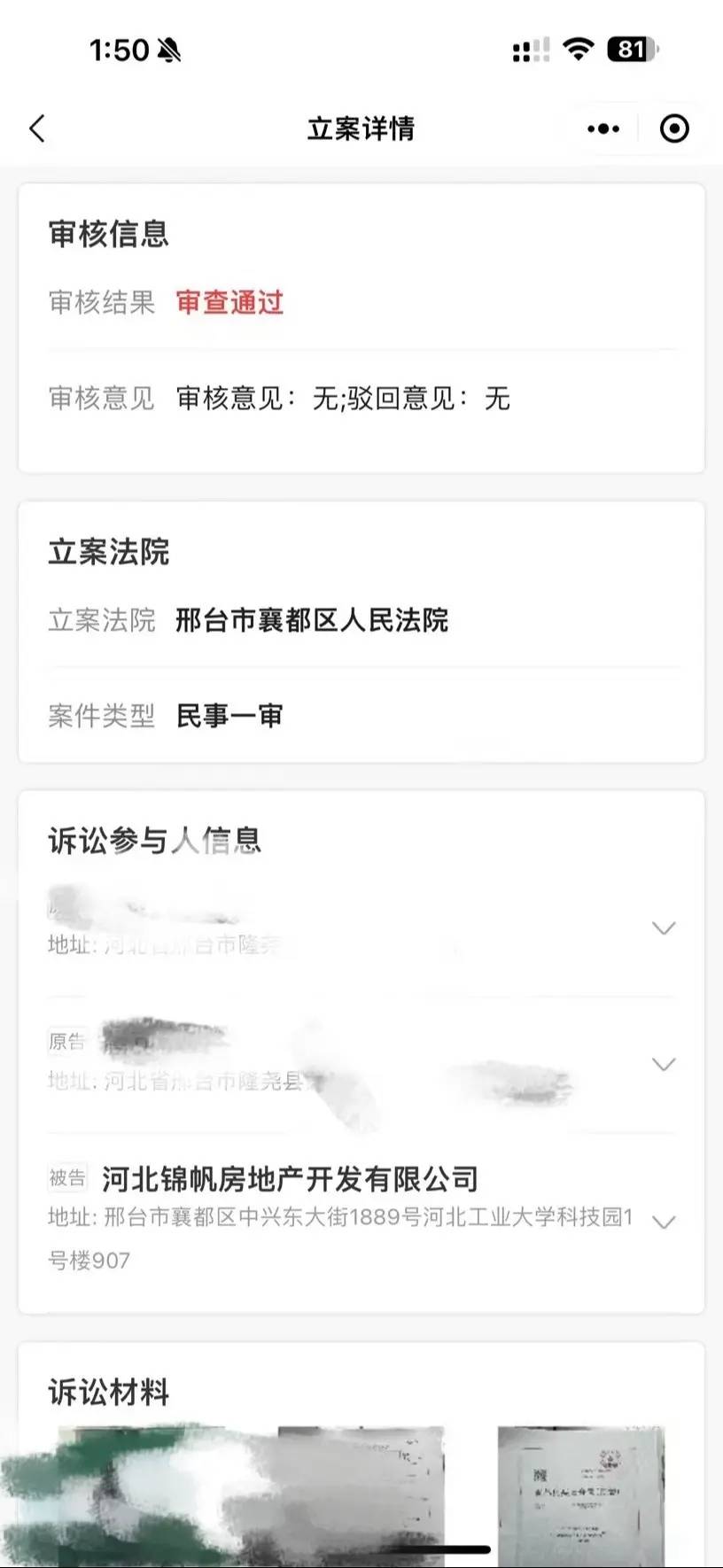Expand the first blurred participant entry
This screenshot has height=1568, width=723.
(x=664, y=928)
